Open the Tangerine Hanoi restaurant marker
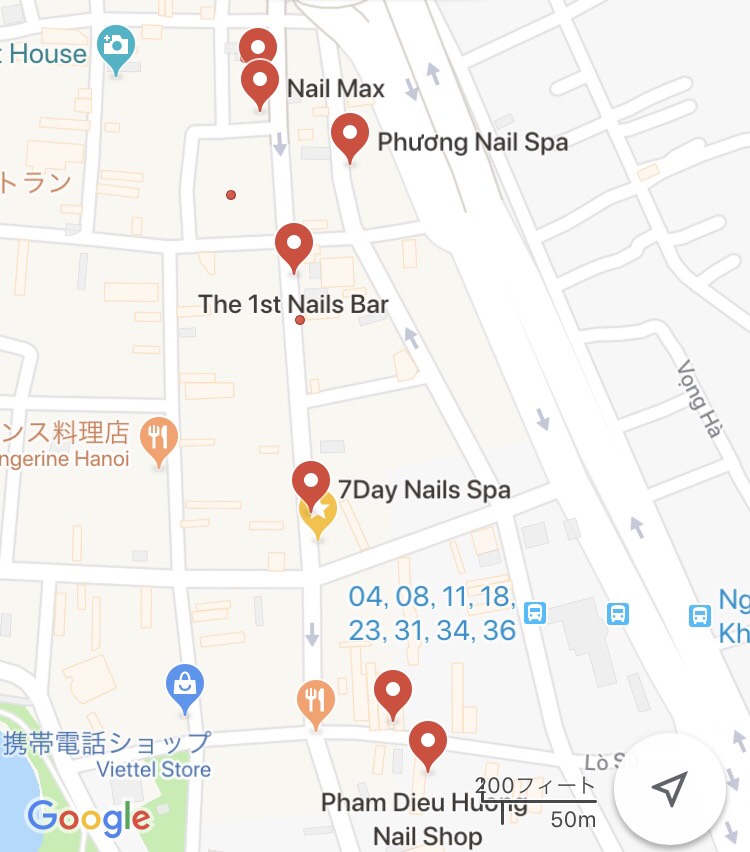Image resolution: width=750 pixels, height=852 pixels. point(158,437)
